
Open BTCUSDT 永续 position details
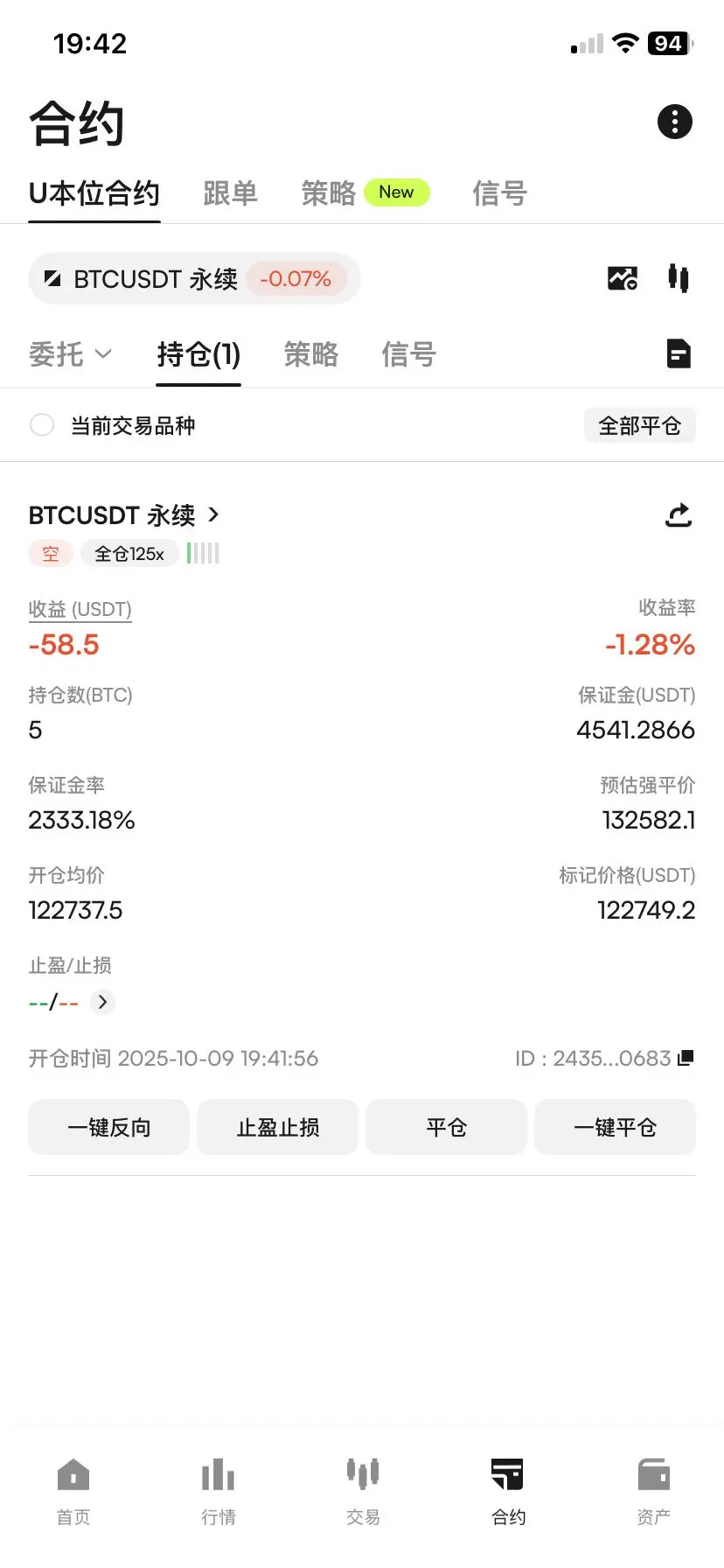click(x=124, y=515)
